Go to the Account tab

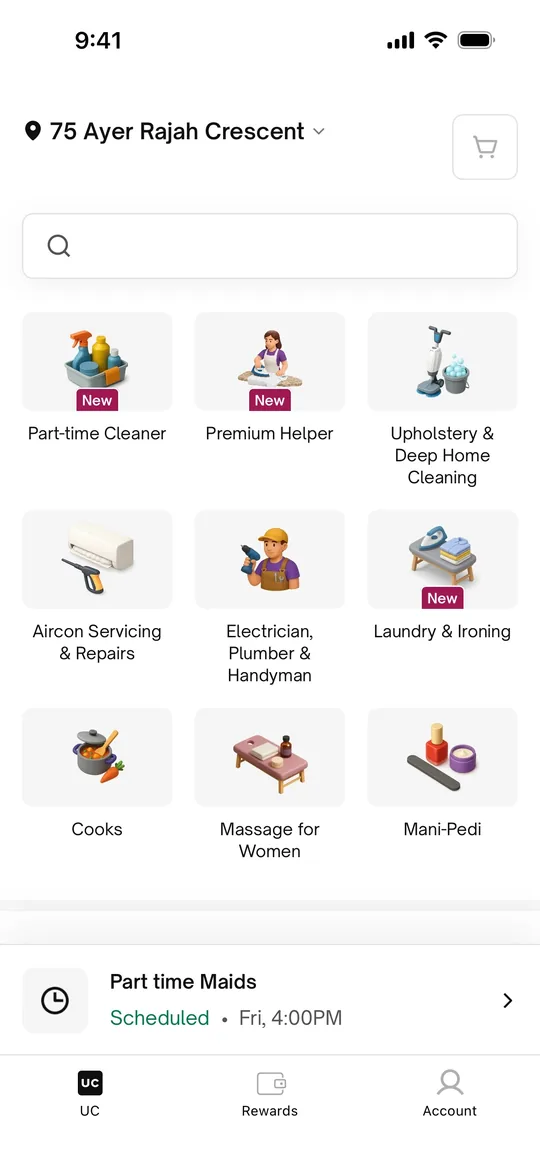pos(450,1093)
